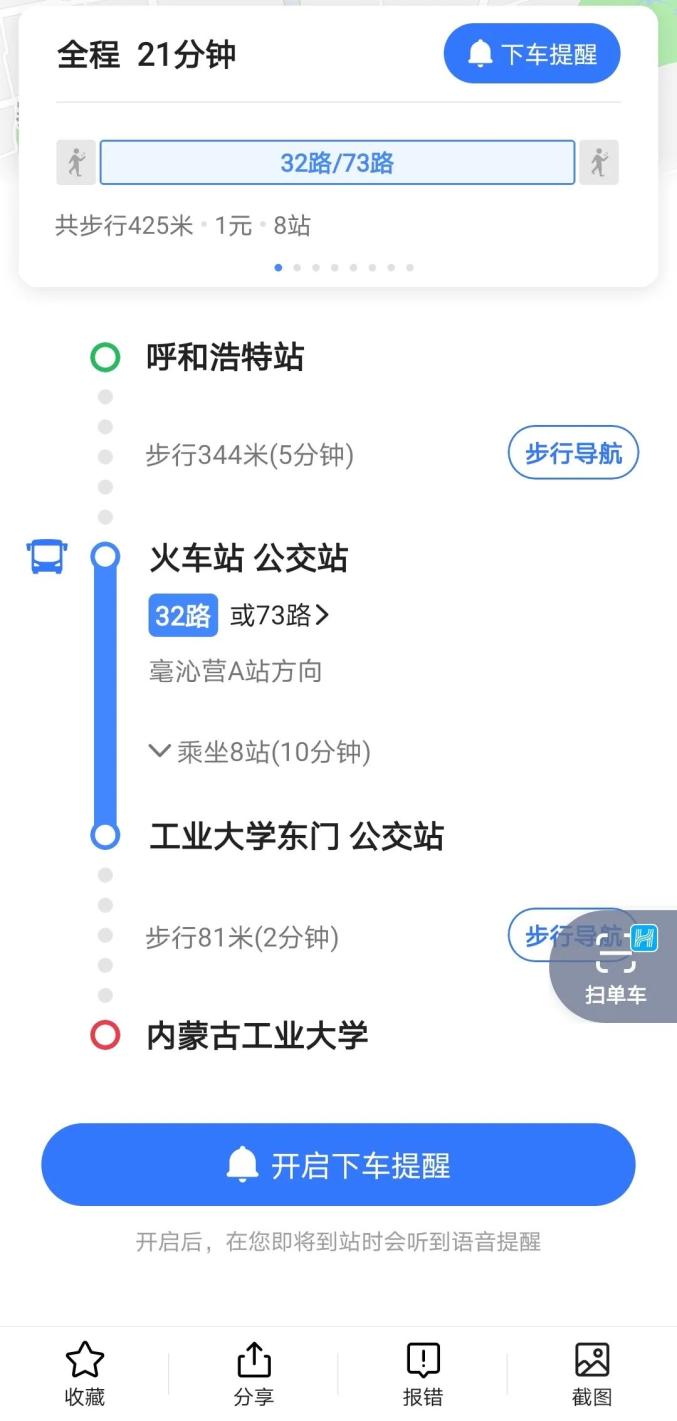
Task: Tap the 下车提醒 bell button at top
Action: (x=532, y=54)
